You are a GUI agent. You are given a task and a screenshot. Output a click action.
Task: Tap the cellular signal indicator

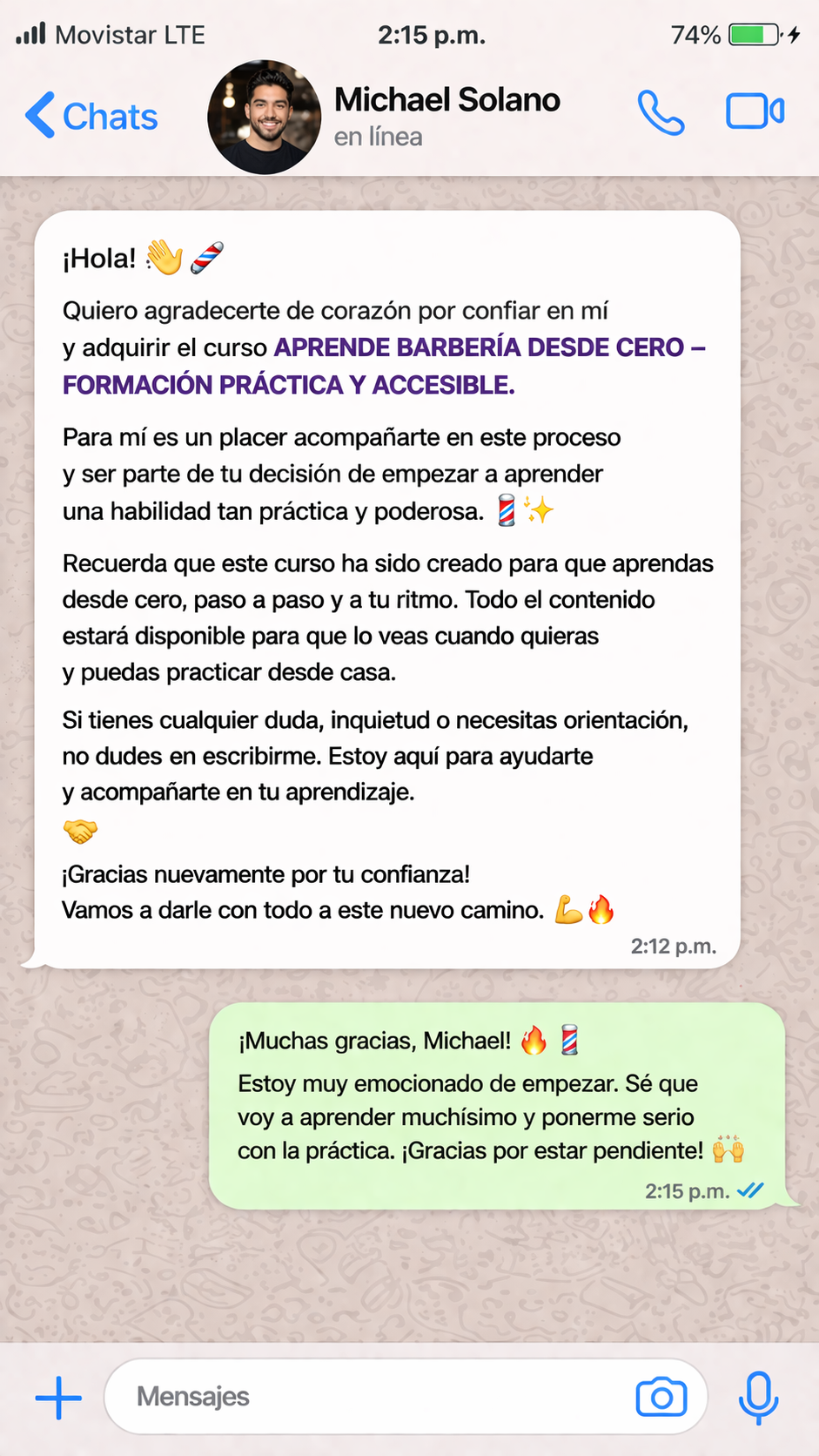[x=30, y=33]
